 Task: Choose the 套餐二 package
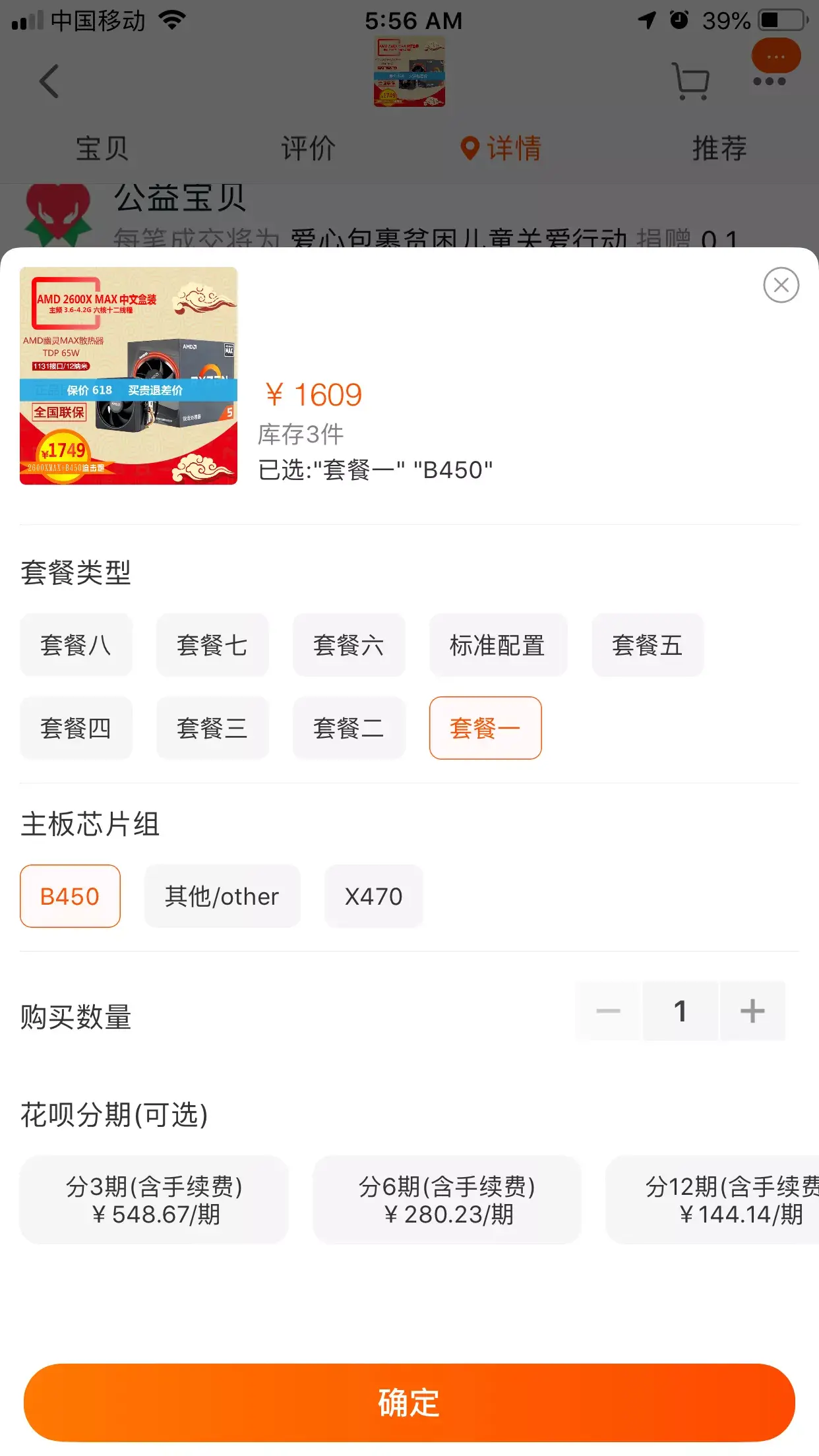coord(349,728)
